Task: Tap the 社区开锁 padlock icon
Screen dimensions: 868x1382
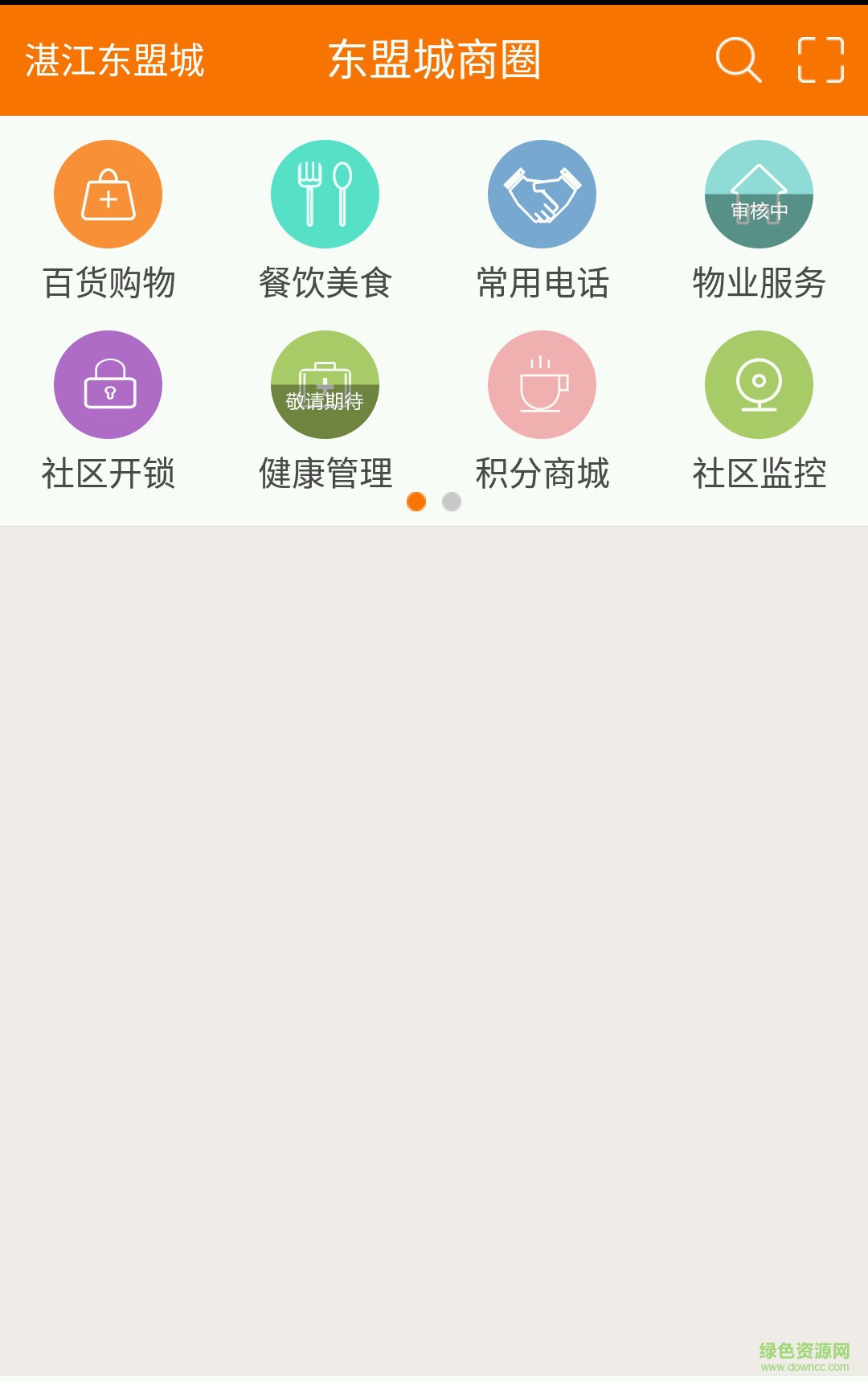Action: [x=108, y=385]
